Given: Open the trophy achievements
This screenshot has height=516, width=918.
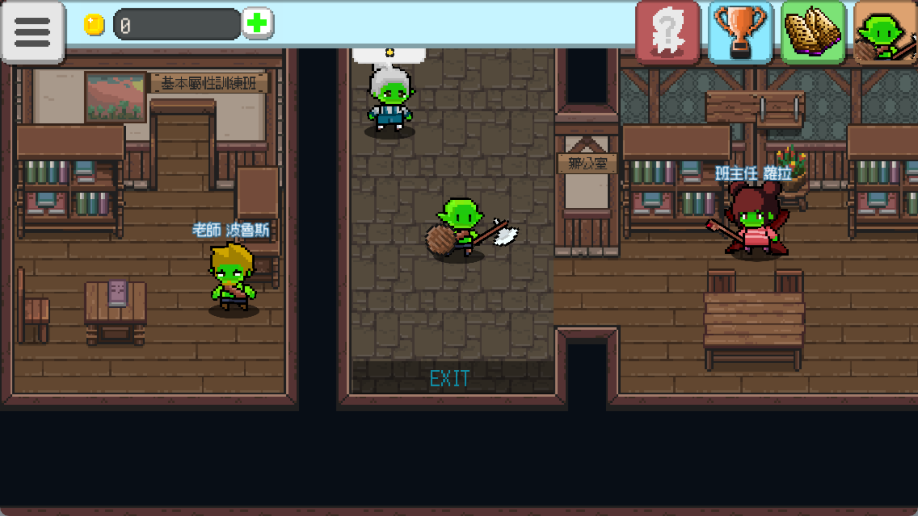Looking at the screenshot, I should click(740, 32).
